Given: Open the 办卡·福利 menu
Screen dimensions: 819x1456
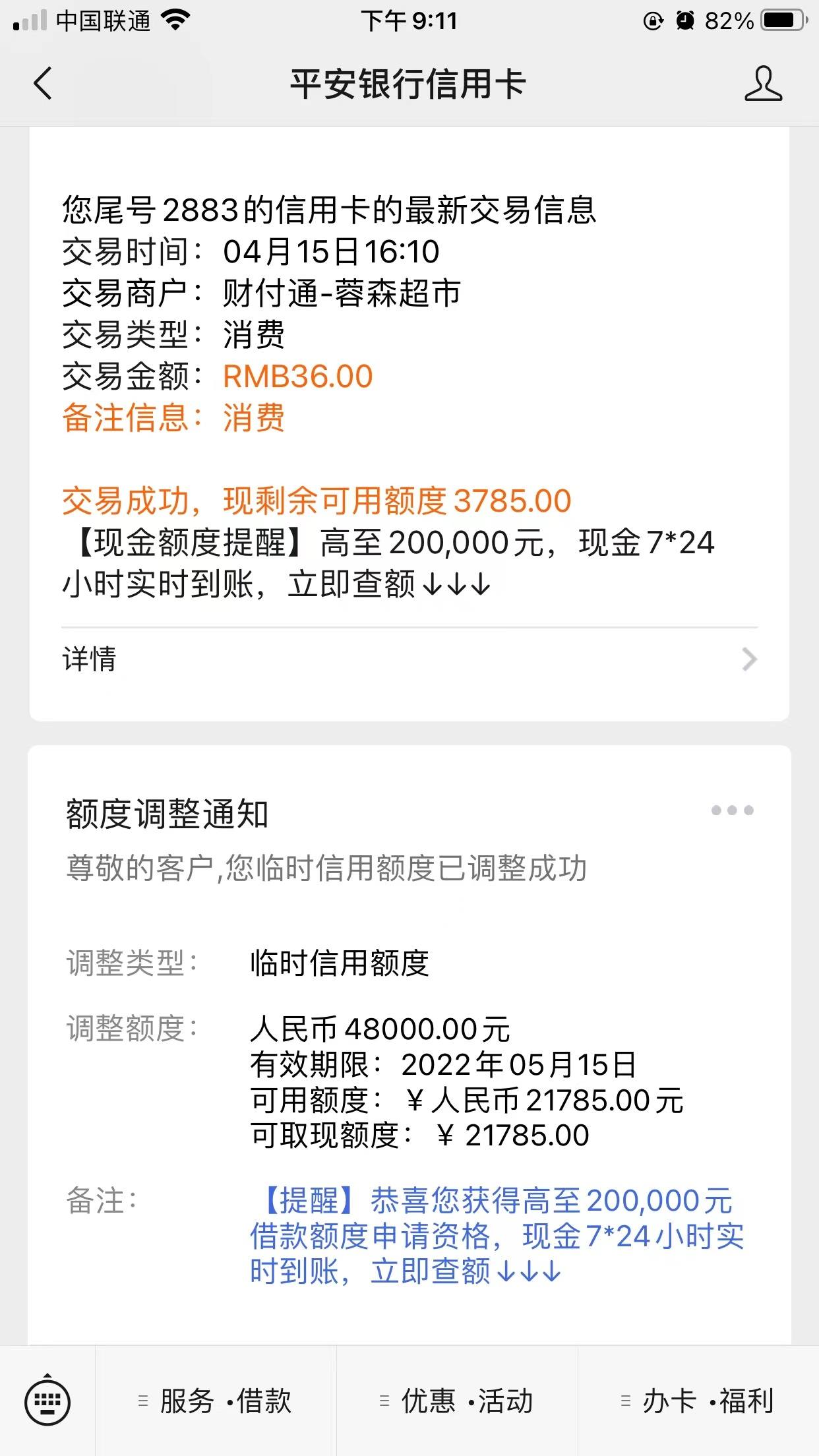Looking at the screenshot, I should (698, 1401).
